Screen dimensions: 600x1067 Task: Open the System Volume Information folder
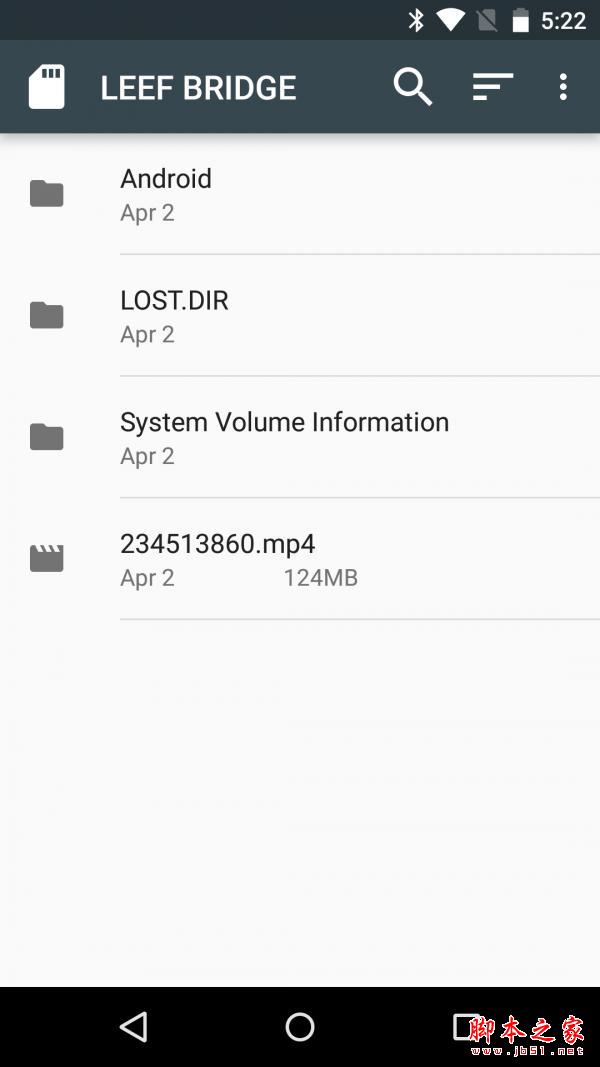pos(300,438)
